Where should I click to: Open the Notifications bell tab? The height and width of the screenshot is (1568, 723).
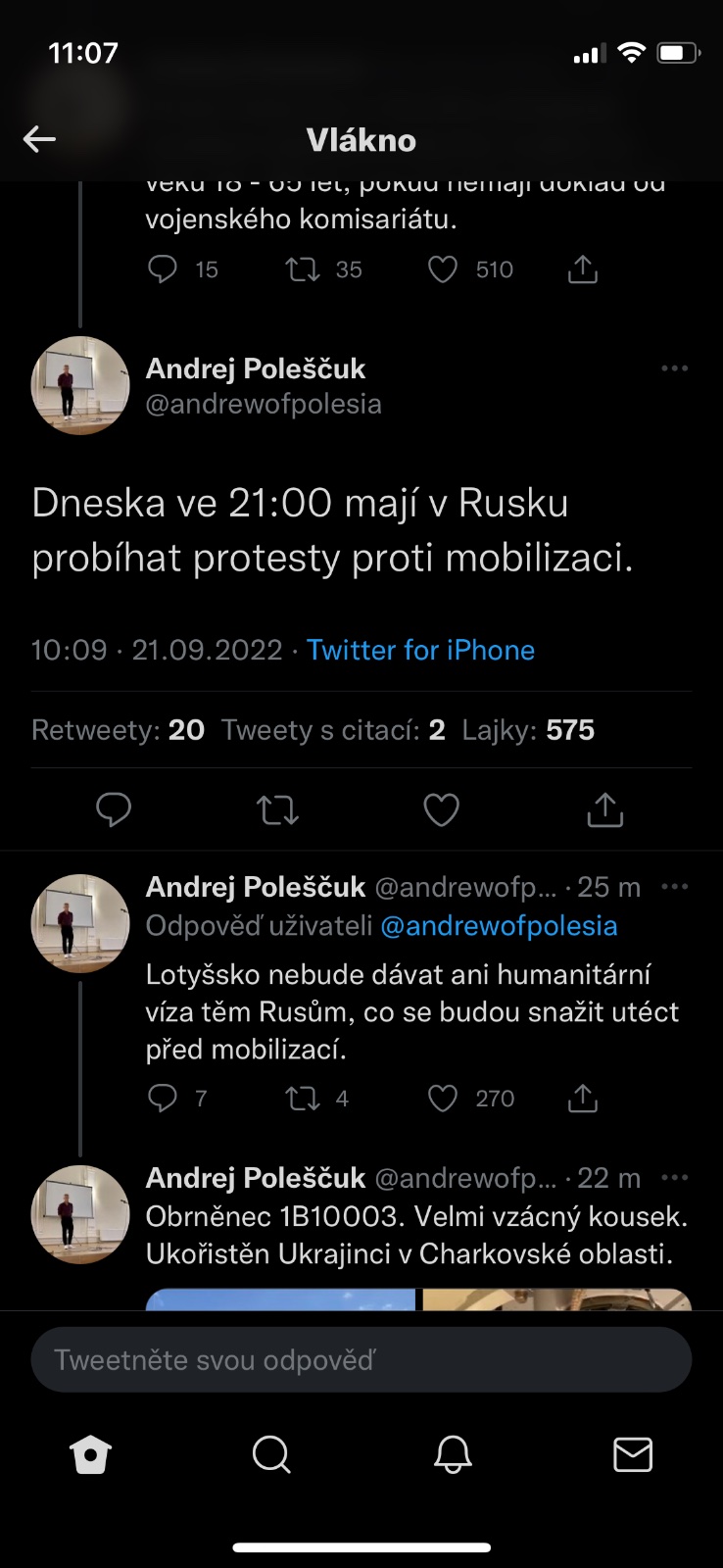point(453,1455)
